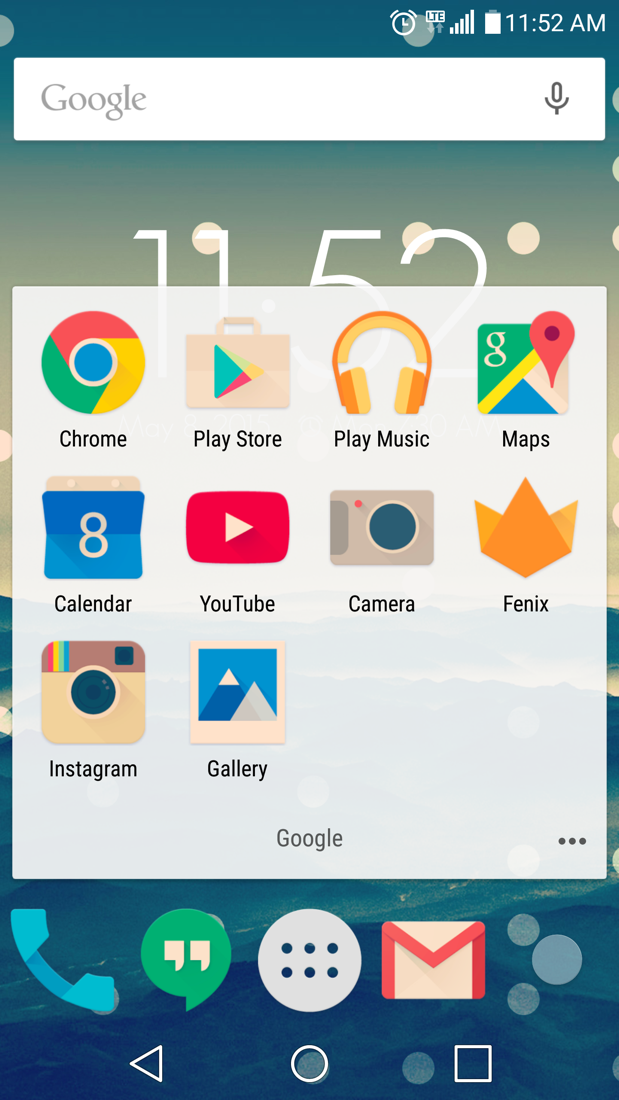Image resolution: width=619 pixels, height=1100 pixels.
Task: Open the Camera app
Action: click(381, 528)
